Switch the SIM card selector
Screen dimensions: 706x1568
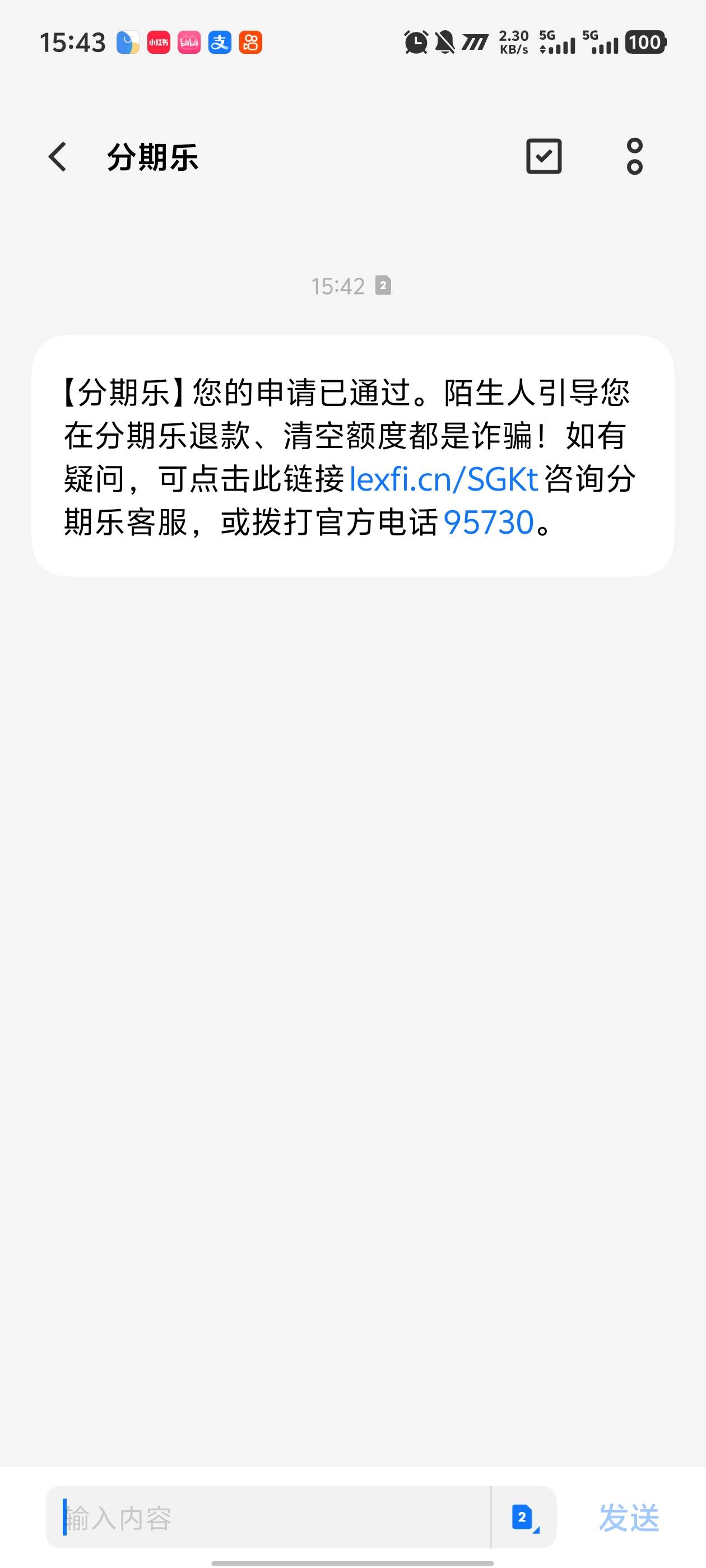(x=523, y=1518)
